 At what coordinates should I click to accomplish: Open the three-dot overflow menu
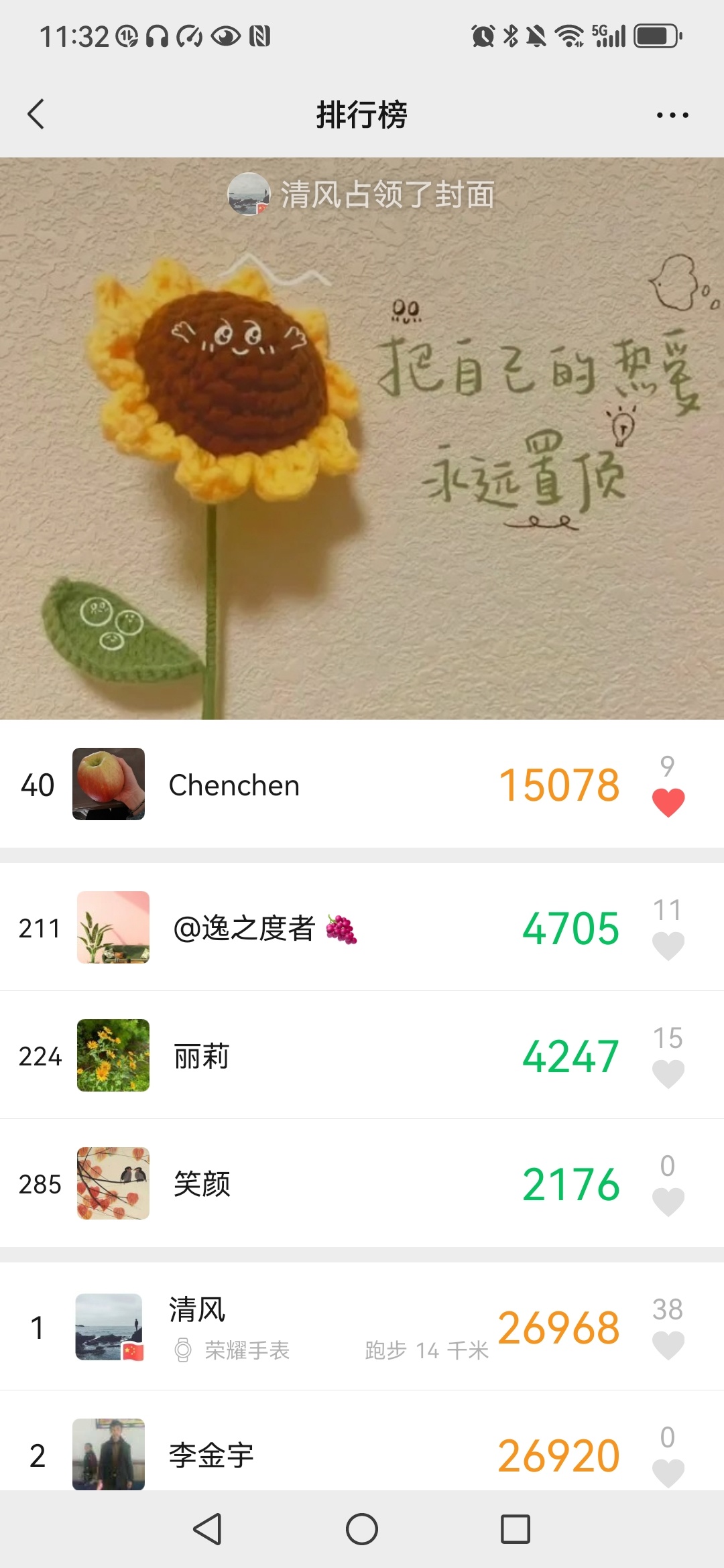coord(672,115)
